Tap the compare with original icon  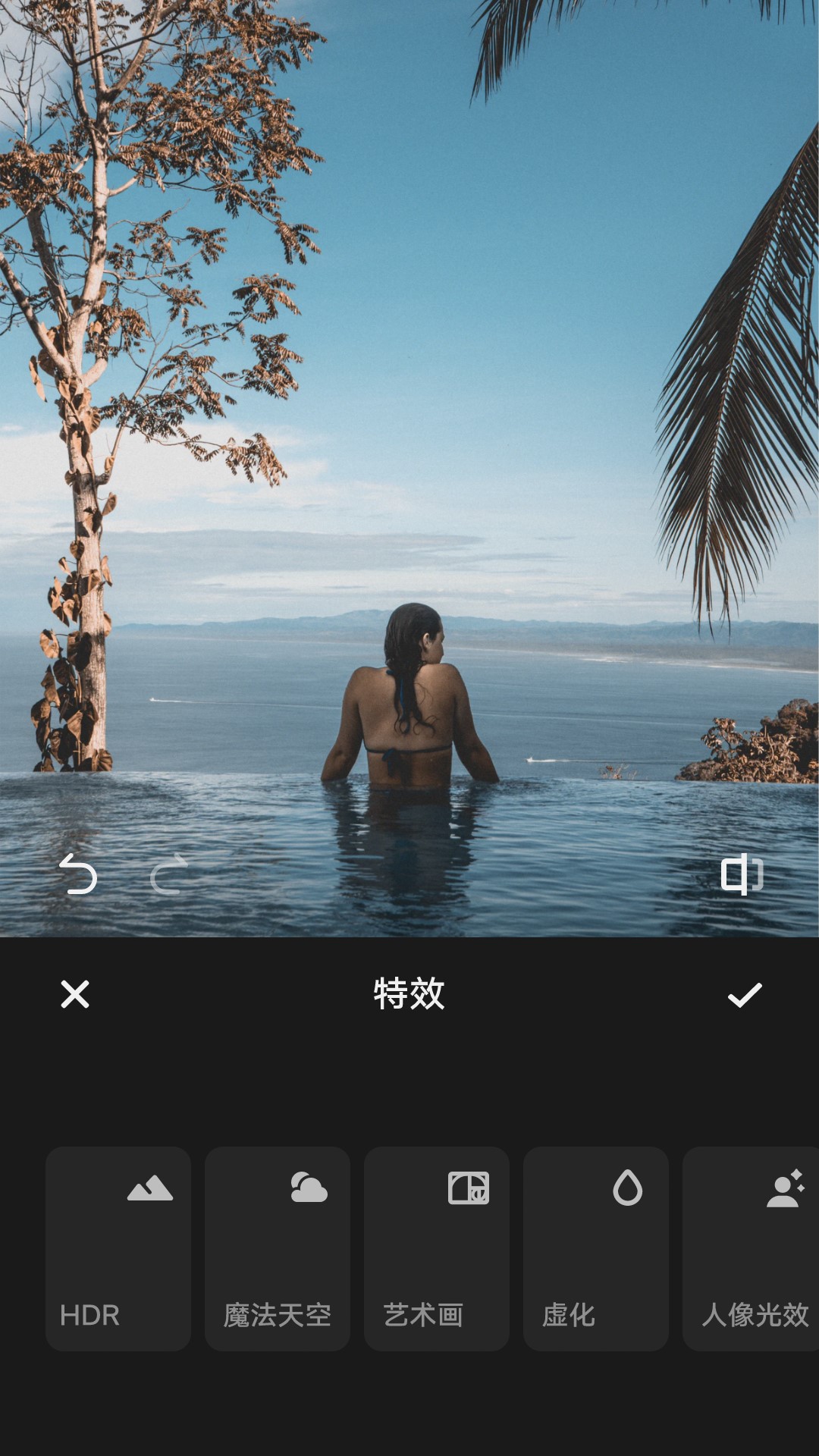(x=741, y=874)
